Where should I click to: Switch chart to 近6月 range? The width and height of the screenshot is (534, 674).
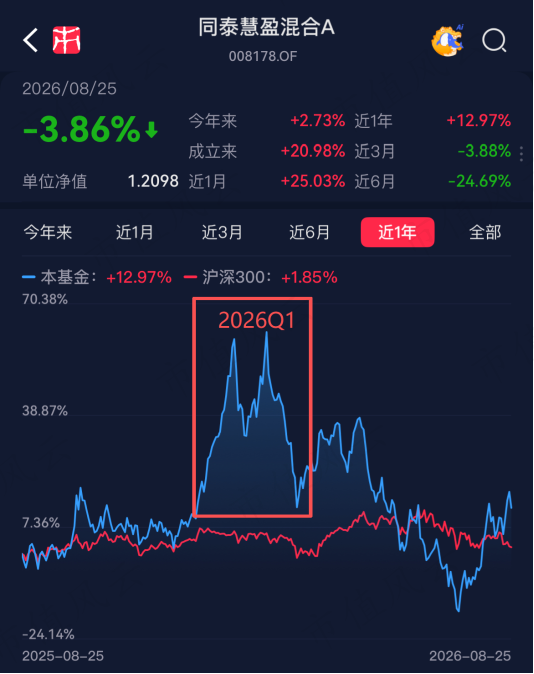(x=310, y=233)
